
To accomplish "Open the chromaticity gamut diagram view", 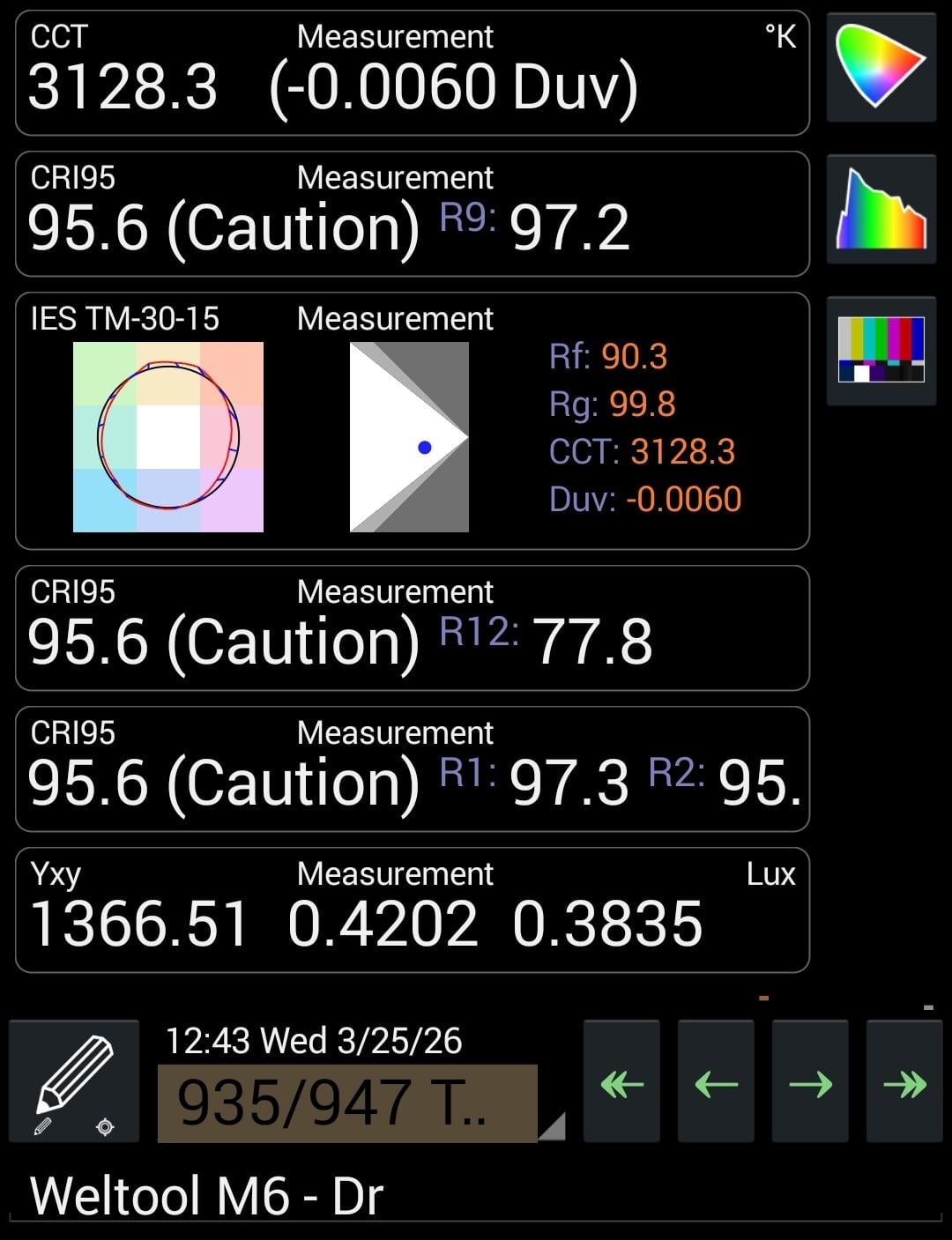I will 881,67.
